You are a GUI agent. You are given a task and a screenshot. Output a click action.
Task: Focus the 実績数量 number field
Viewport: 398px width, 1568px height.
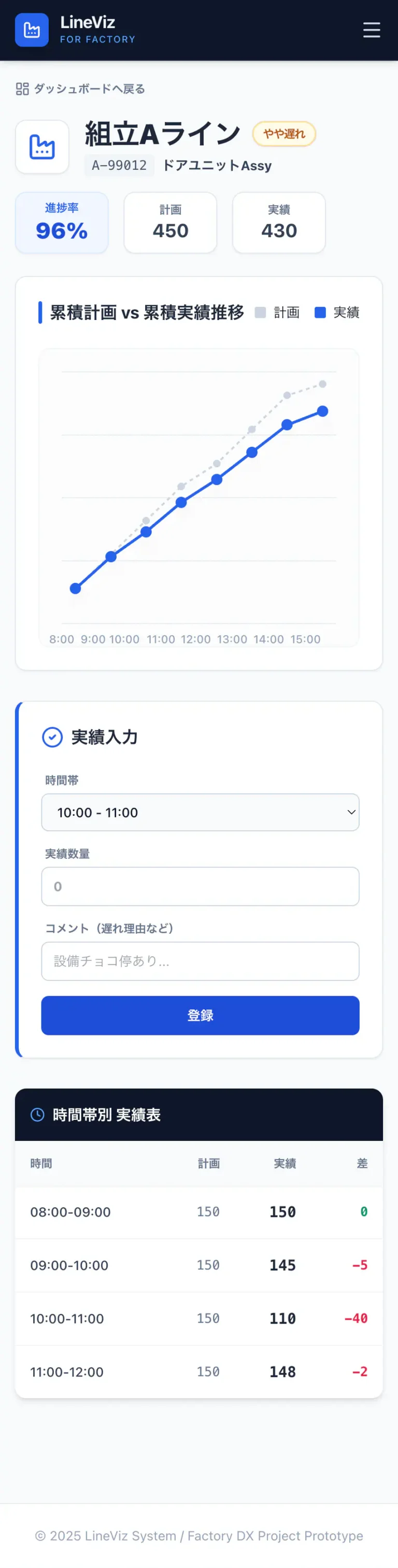[200, 886]
